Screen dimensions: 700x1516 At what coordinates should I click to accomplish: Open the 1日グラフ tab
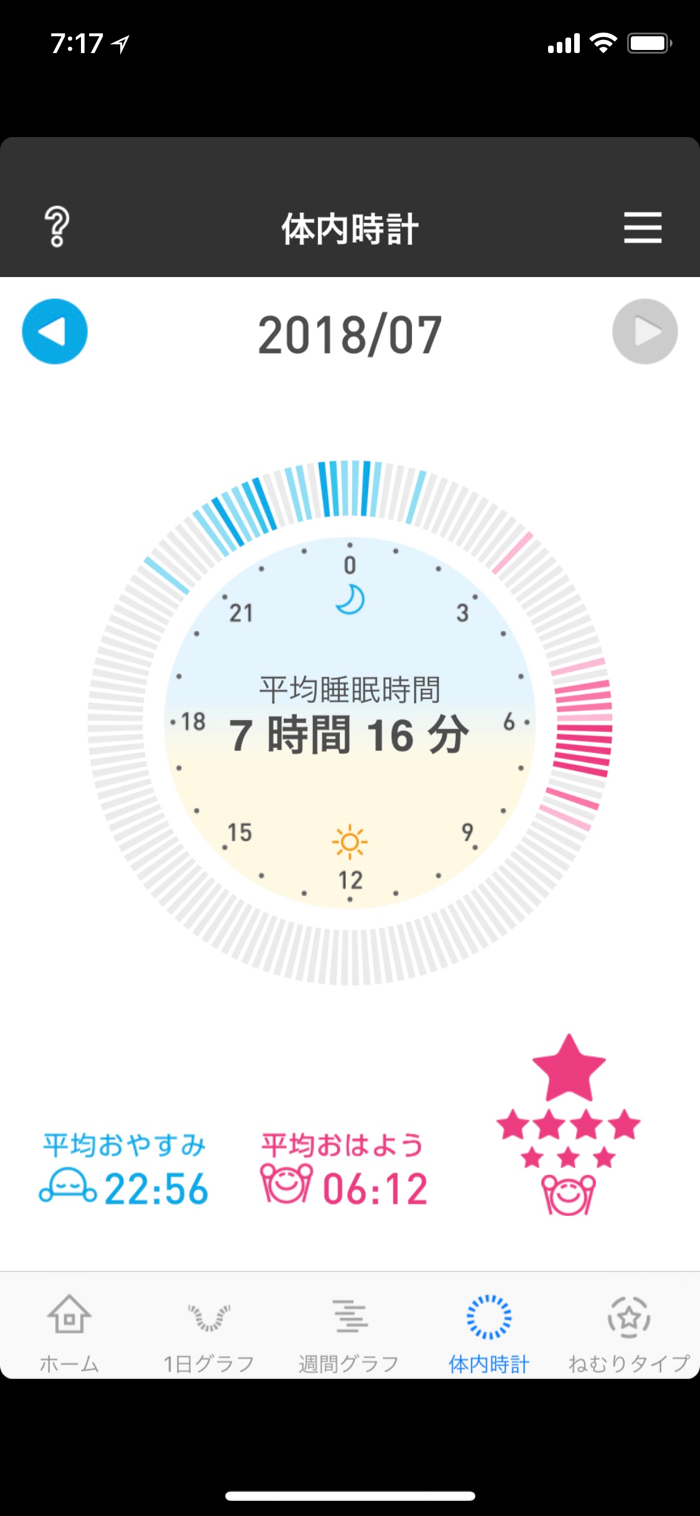(209, 1330)
